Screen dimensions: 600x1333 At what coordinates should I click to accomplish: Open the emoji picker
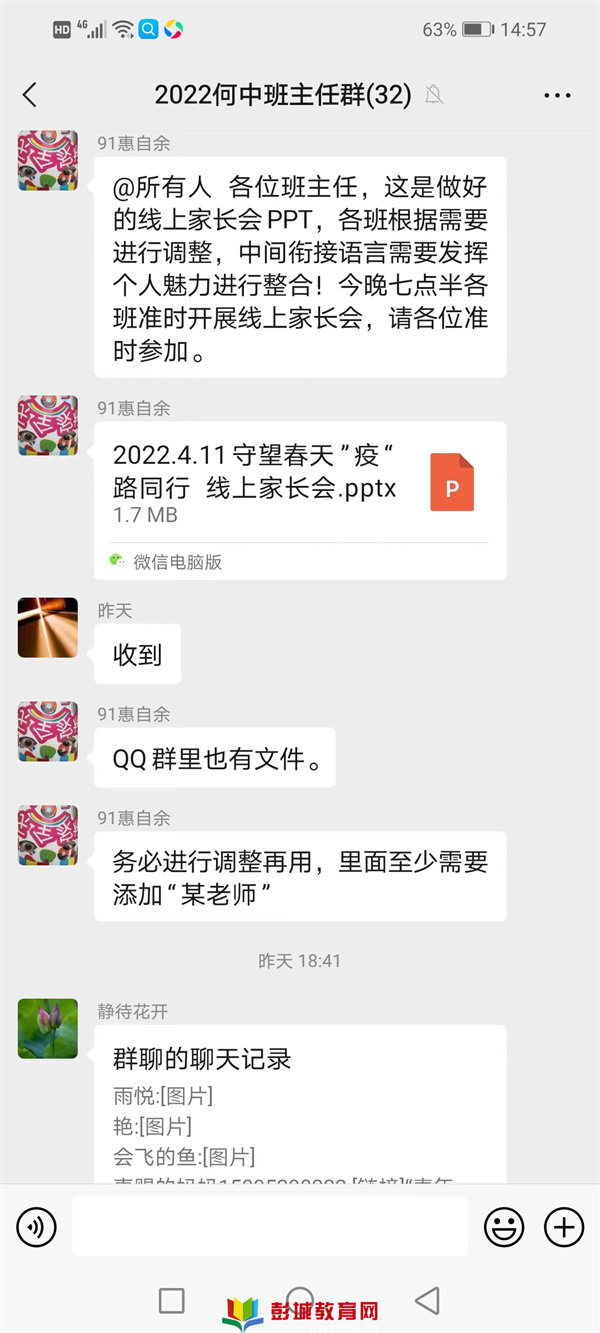pos(504,1226)
